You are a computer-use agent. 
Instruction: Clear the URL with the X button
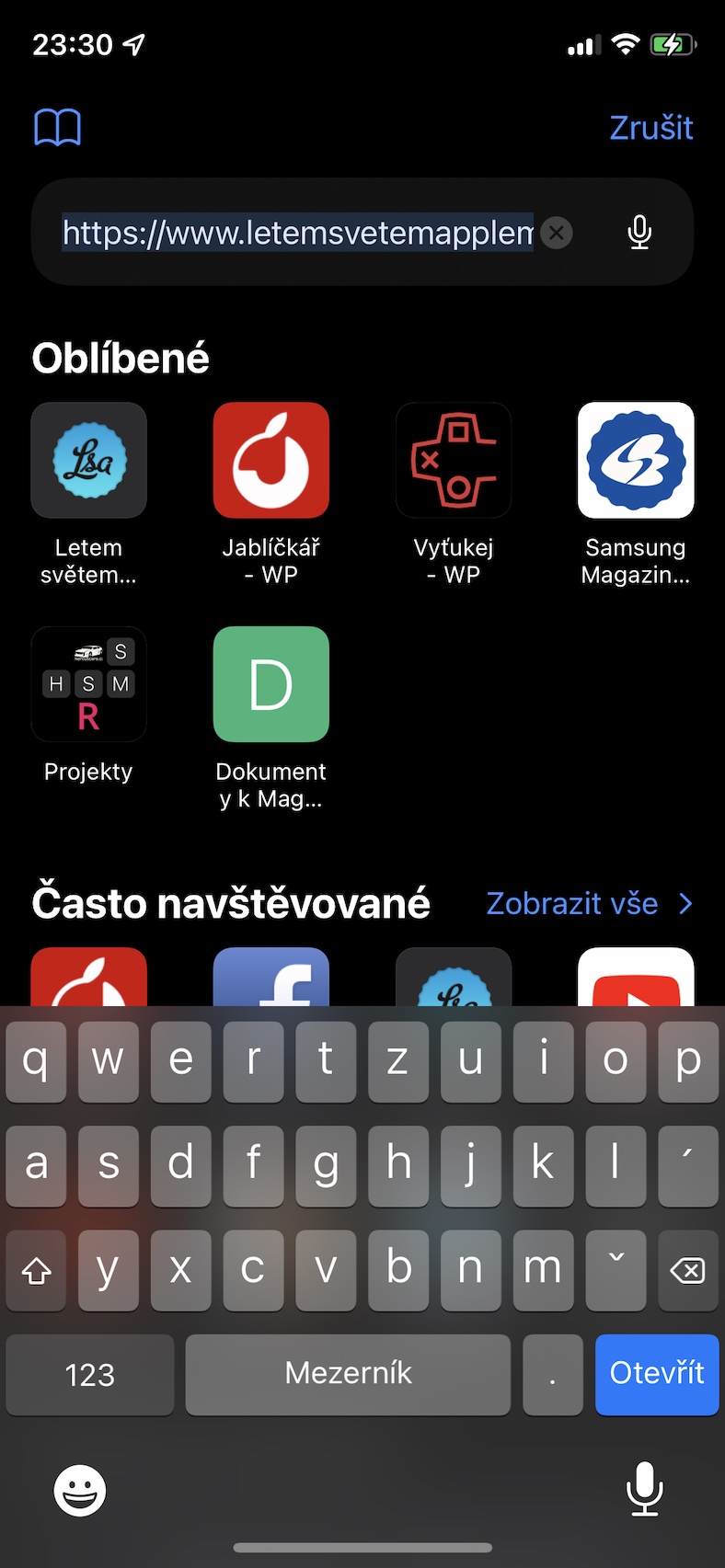pyautogui.click(x=556, y=233)
